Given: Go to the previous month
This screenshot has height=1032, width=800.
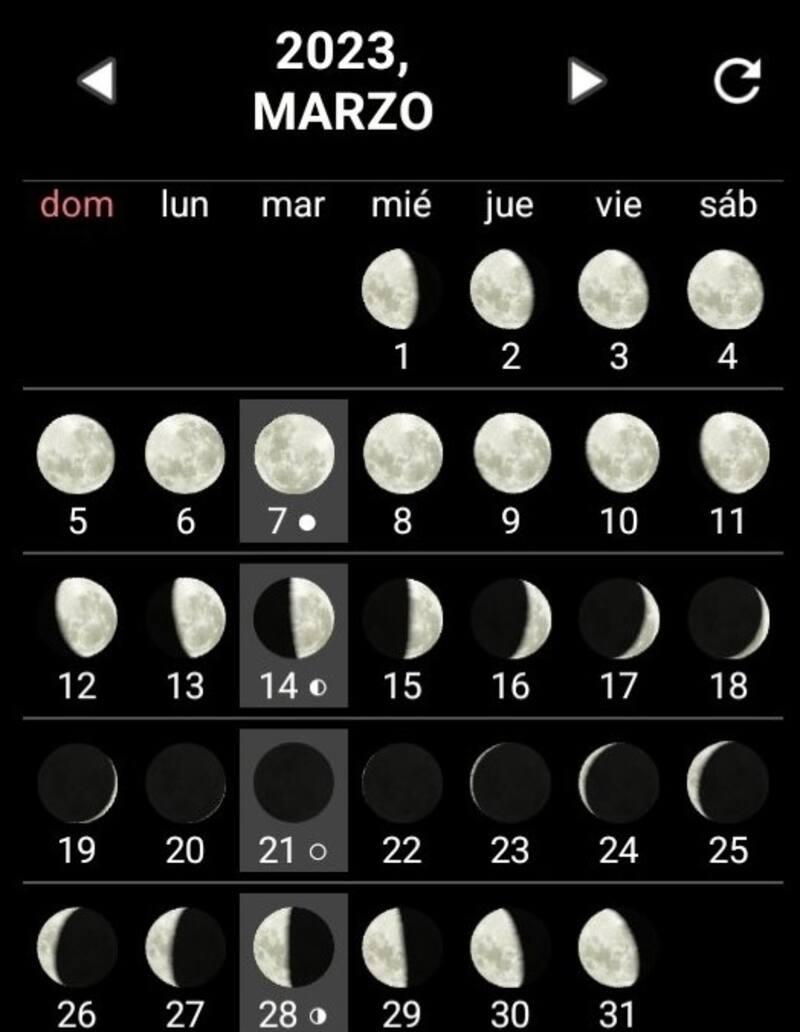Looking at the screenshot, I should (x=97, y=80).
